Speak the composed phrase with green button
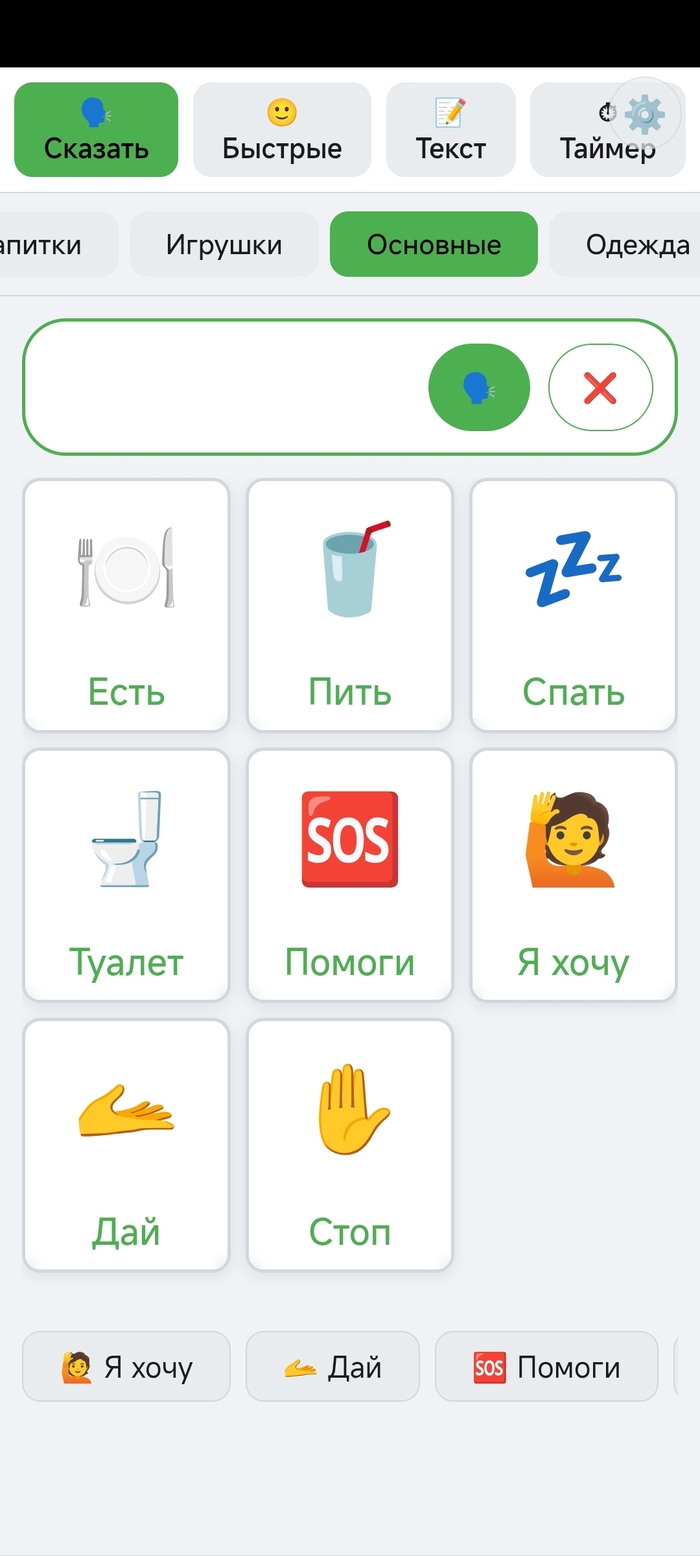This screenshot has width=700, height=1556. (x=479, y=387)
